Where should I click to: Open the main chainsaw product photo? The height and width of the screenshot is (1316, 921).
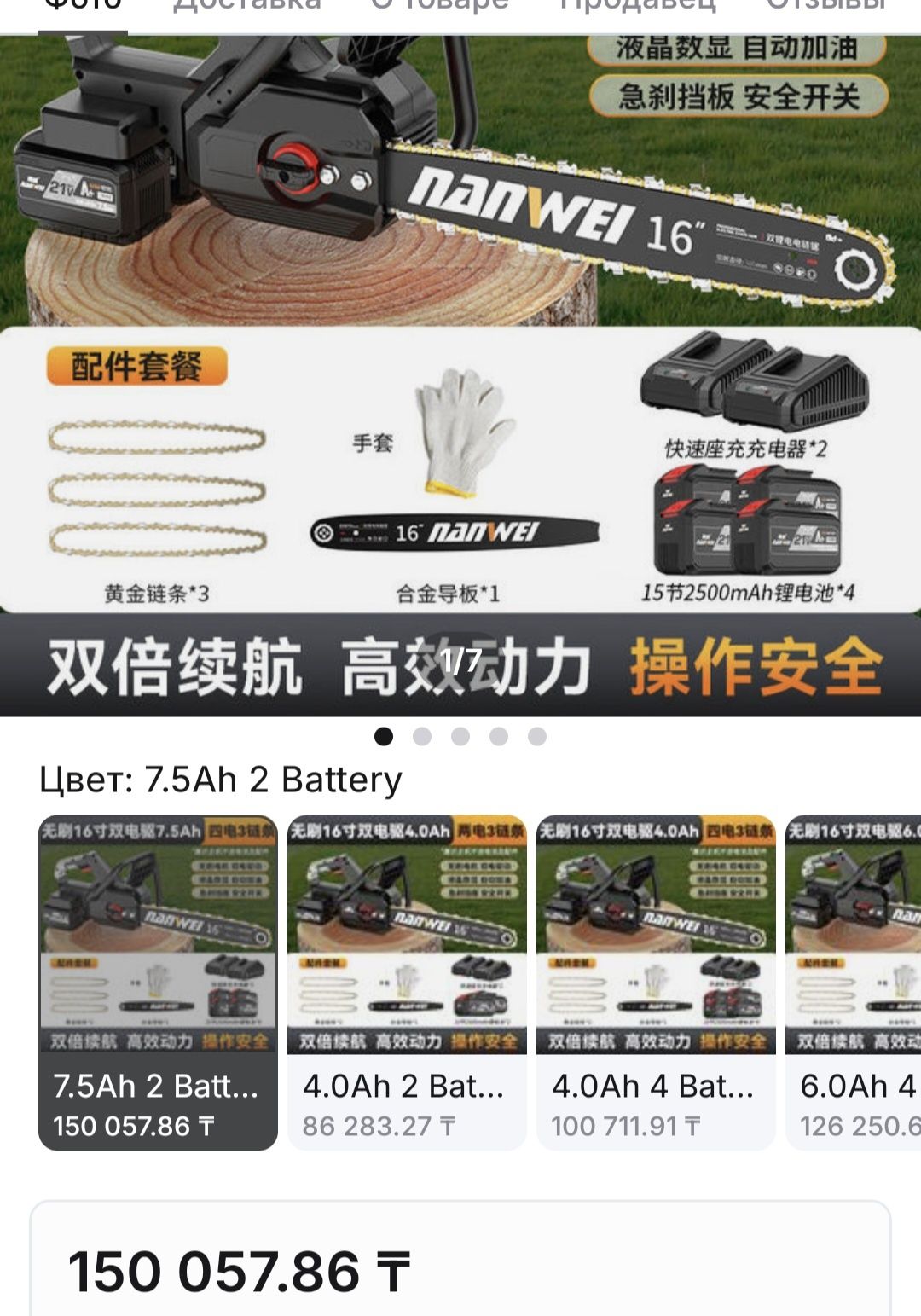pyautogui.click(x=460, y=375)
